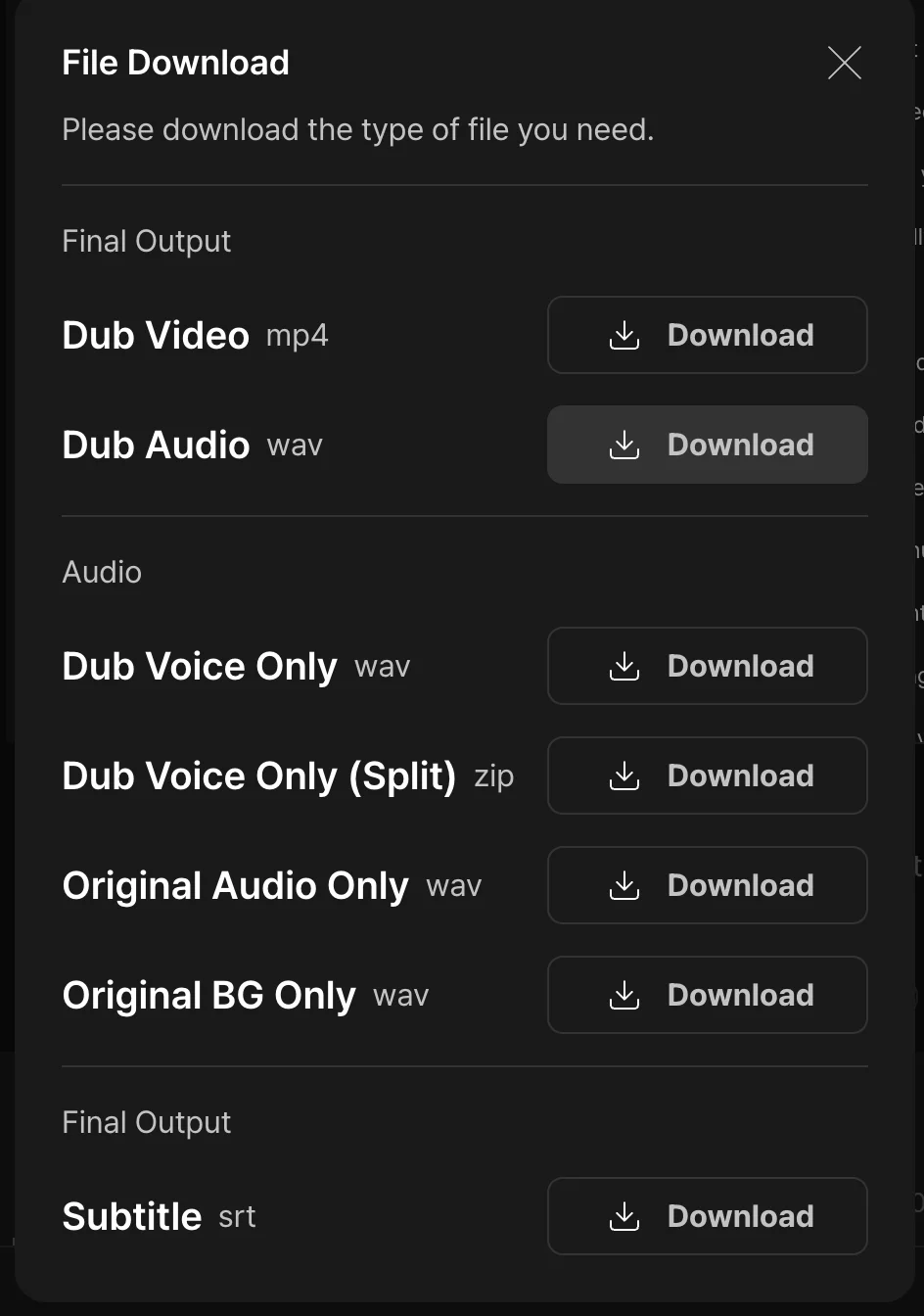
Task: Download the Dub Audio wav
Action: pyautogui.click(x=707, y=445)
